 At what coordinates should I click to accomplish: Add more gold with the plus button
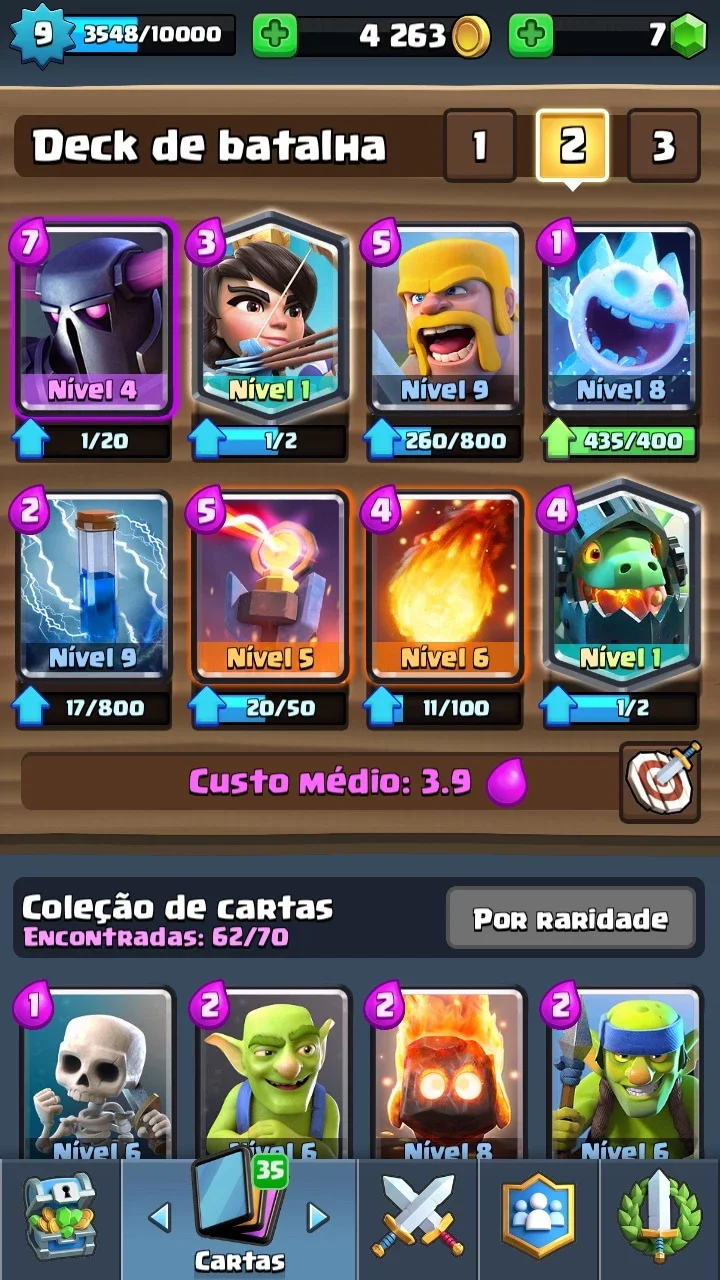274,36
